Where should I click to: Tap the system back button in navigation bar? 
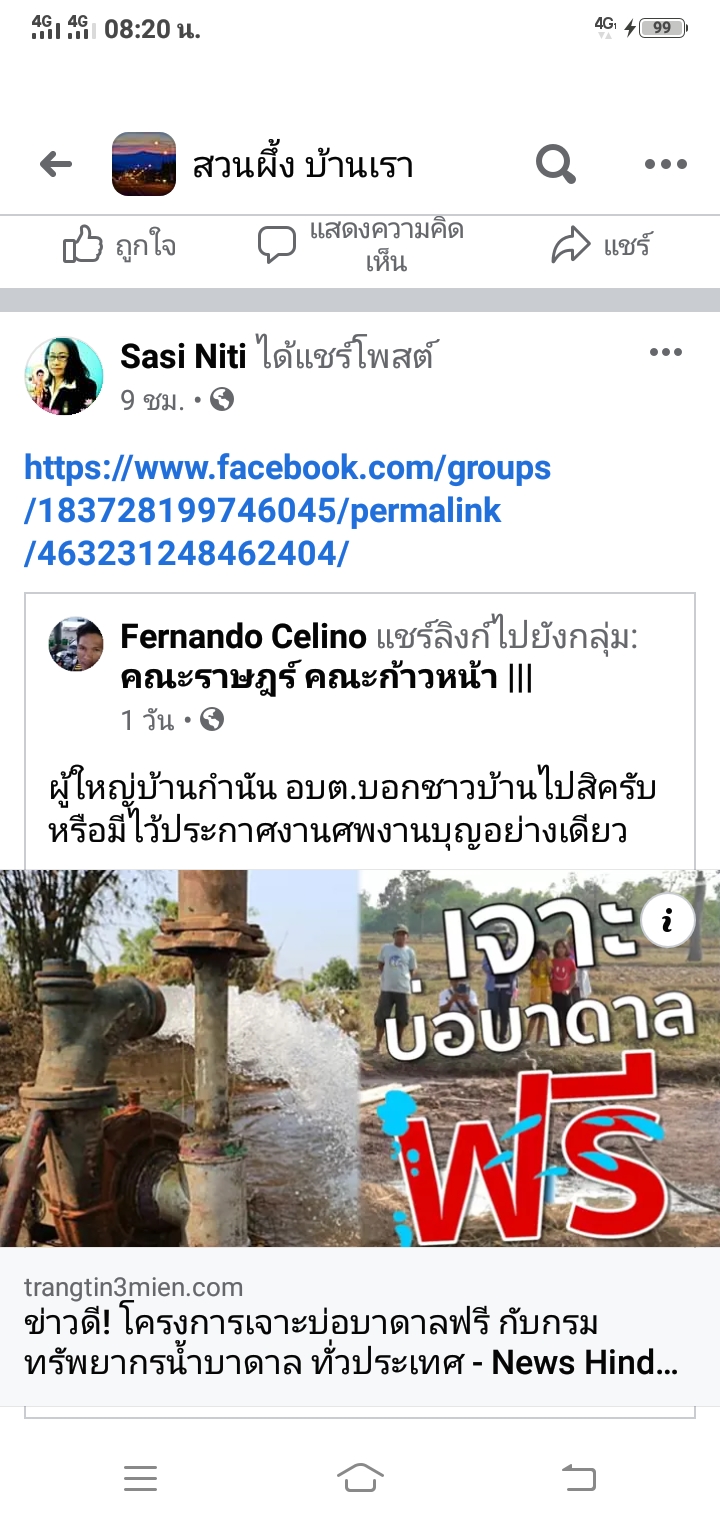pyautogui.click(x=578, y=1477)
